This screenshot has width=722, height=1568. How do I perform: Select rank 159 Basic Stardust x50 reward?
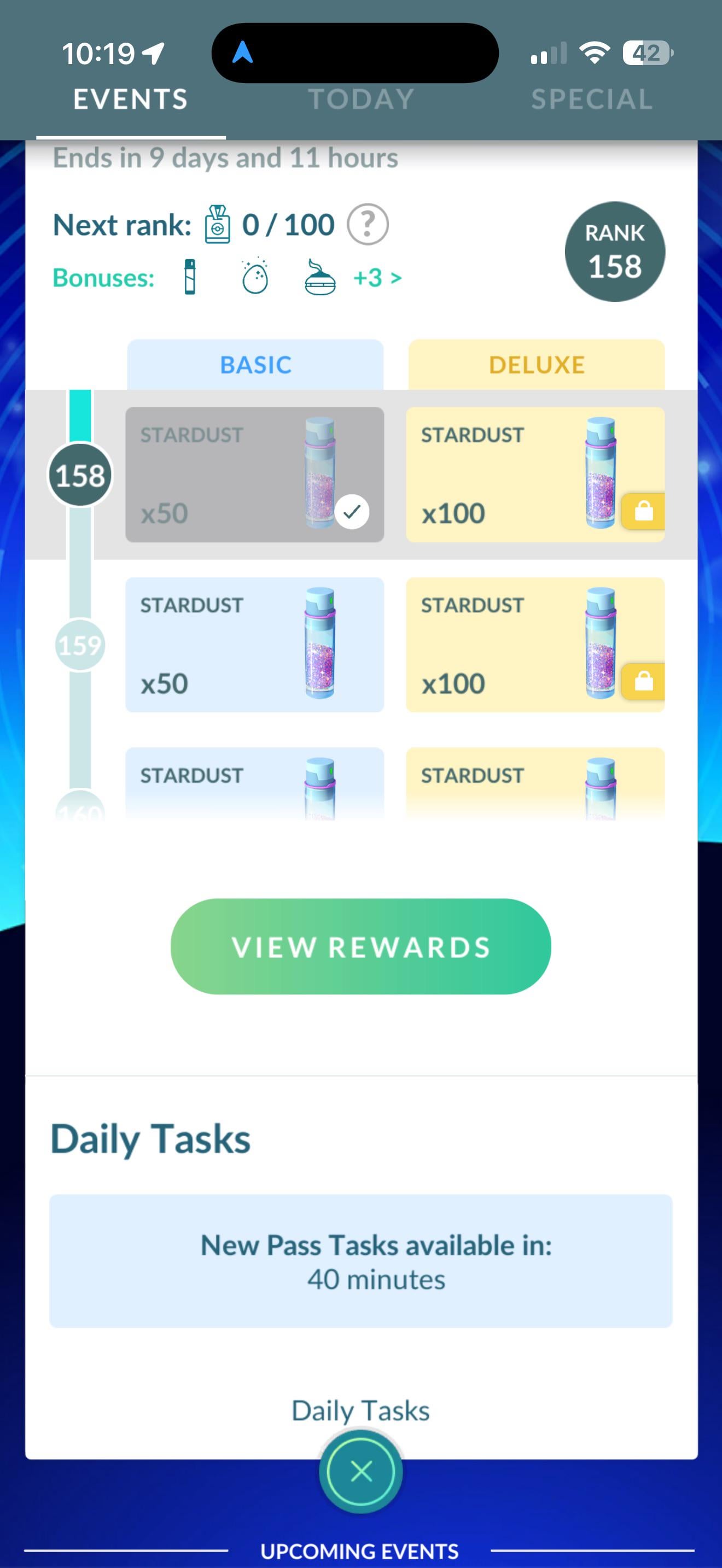[254, 645]
